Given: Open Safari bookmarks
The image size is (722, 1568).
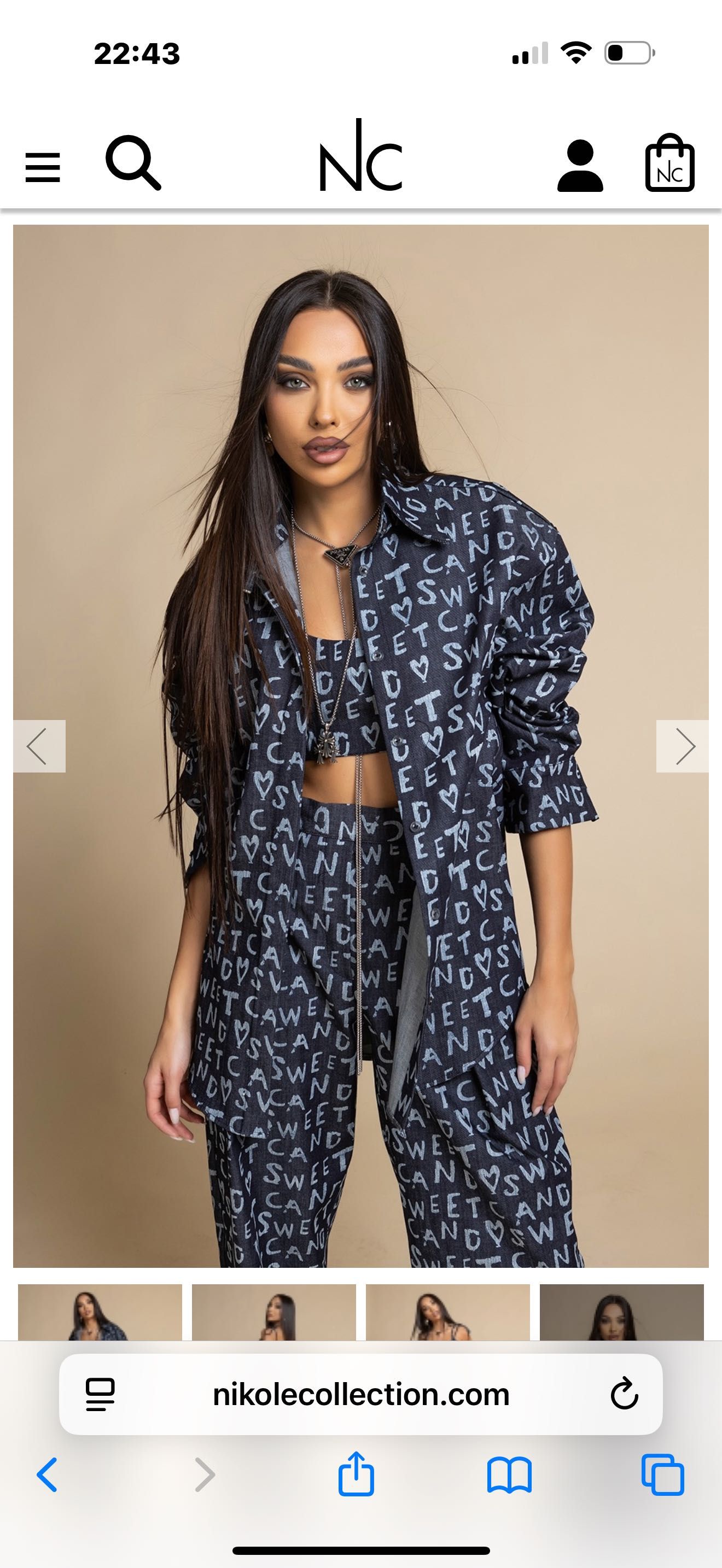Looking at the screenshot, I should point(510,1475).
